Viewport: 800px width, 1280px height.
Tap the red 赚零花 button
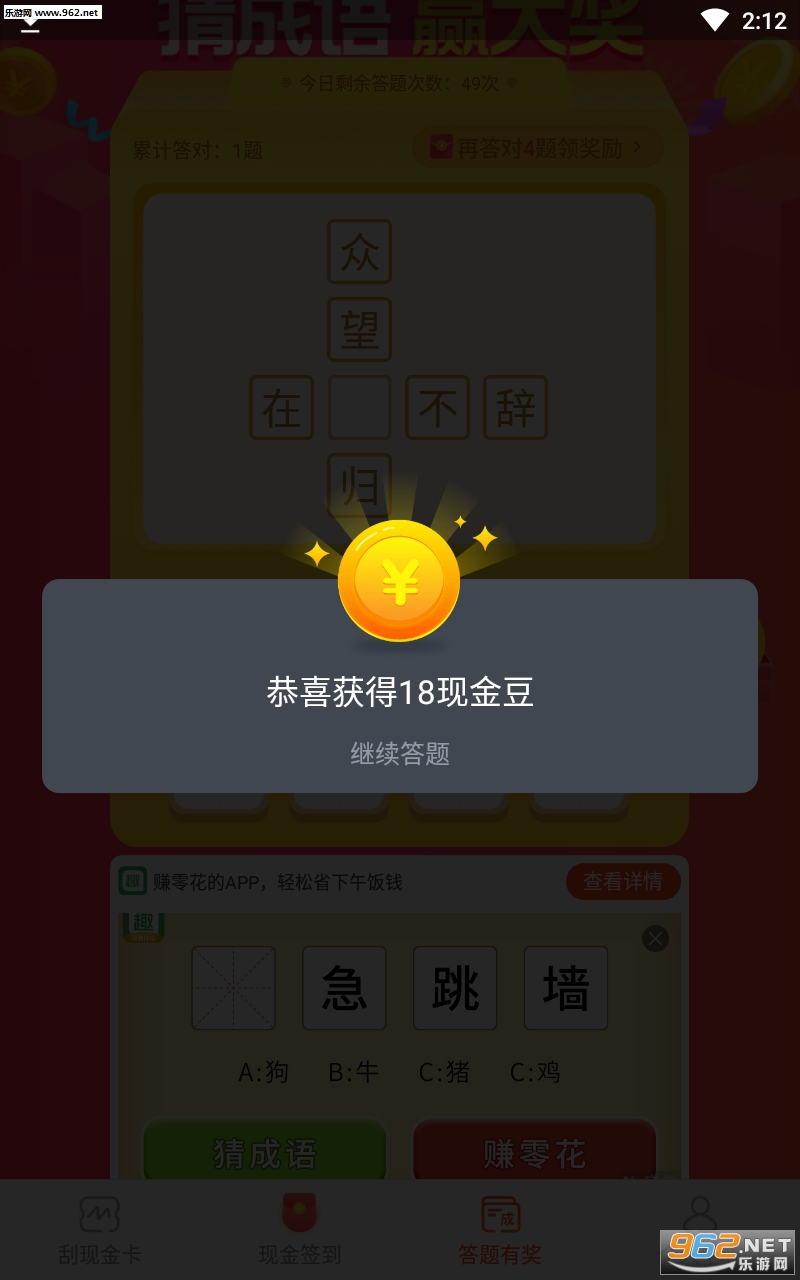pos(534,1153)
